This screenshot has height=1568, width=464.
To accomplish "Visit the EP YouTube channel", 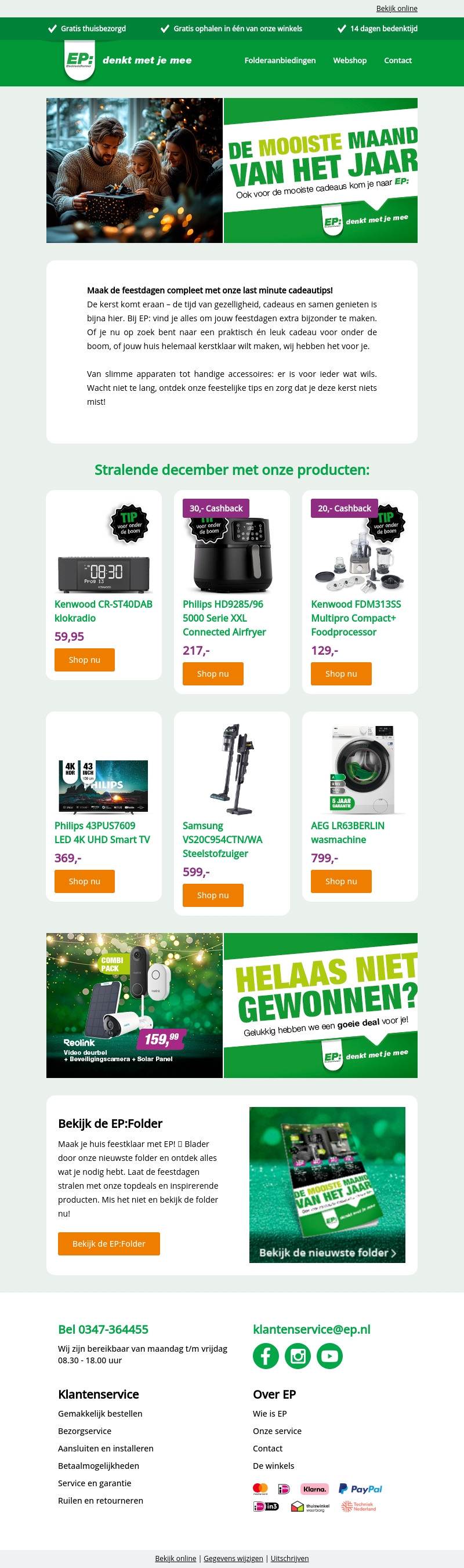I will coord(329,1356).
